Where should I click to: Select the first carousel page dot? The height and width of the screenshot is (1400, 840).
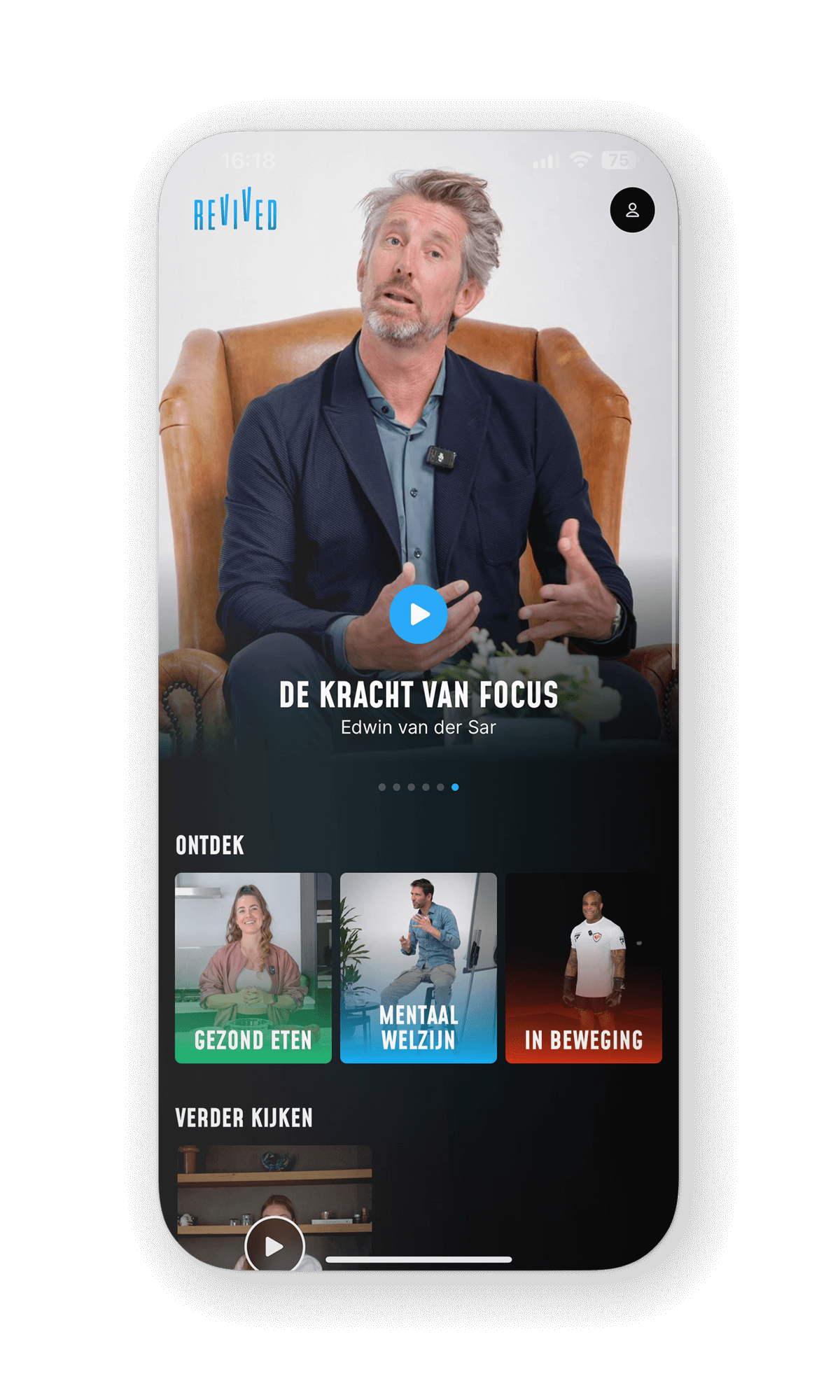coord(382,787)
